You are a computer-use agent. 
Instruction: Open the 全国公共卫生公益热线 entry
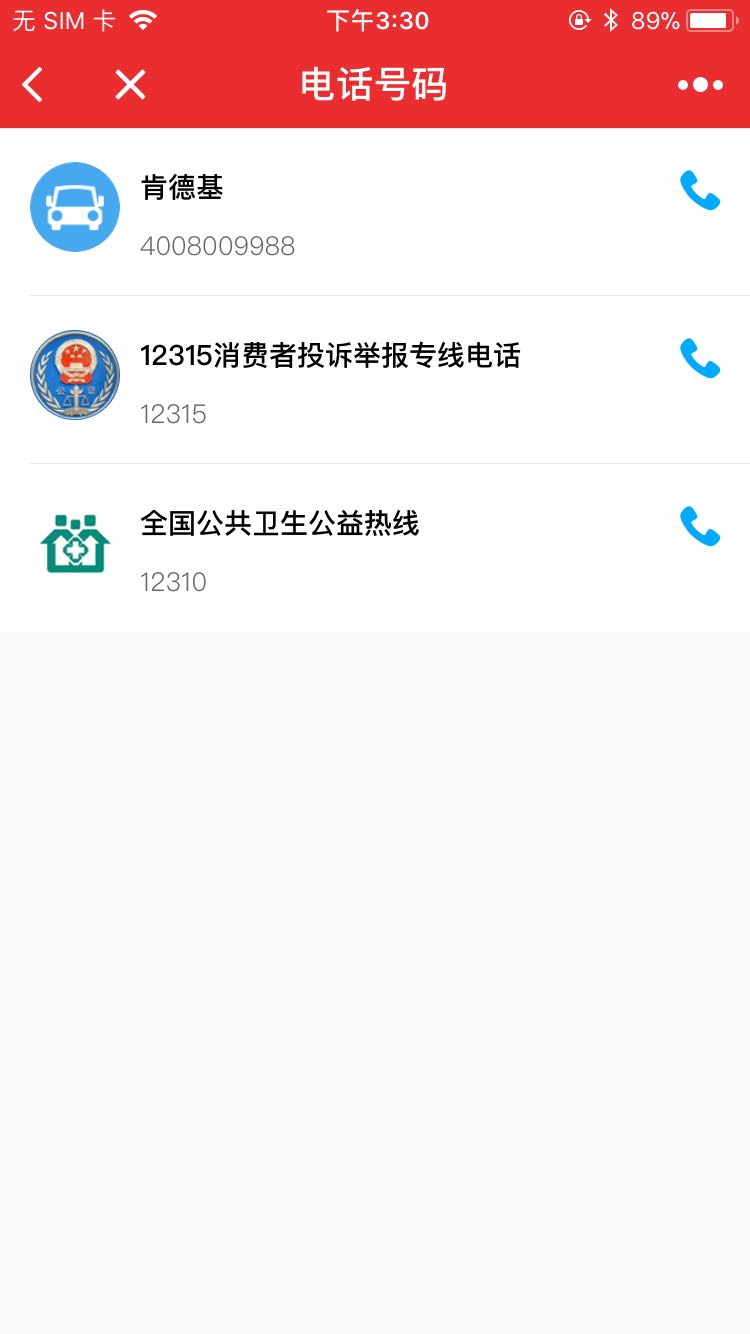click(375, 548)
